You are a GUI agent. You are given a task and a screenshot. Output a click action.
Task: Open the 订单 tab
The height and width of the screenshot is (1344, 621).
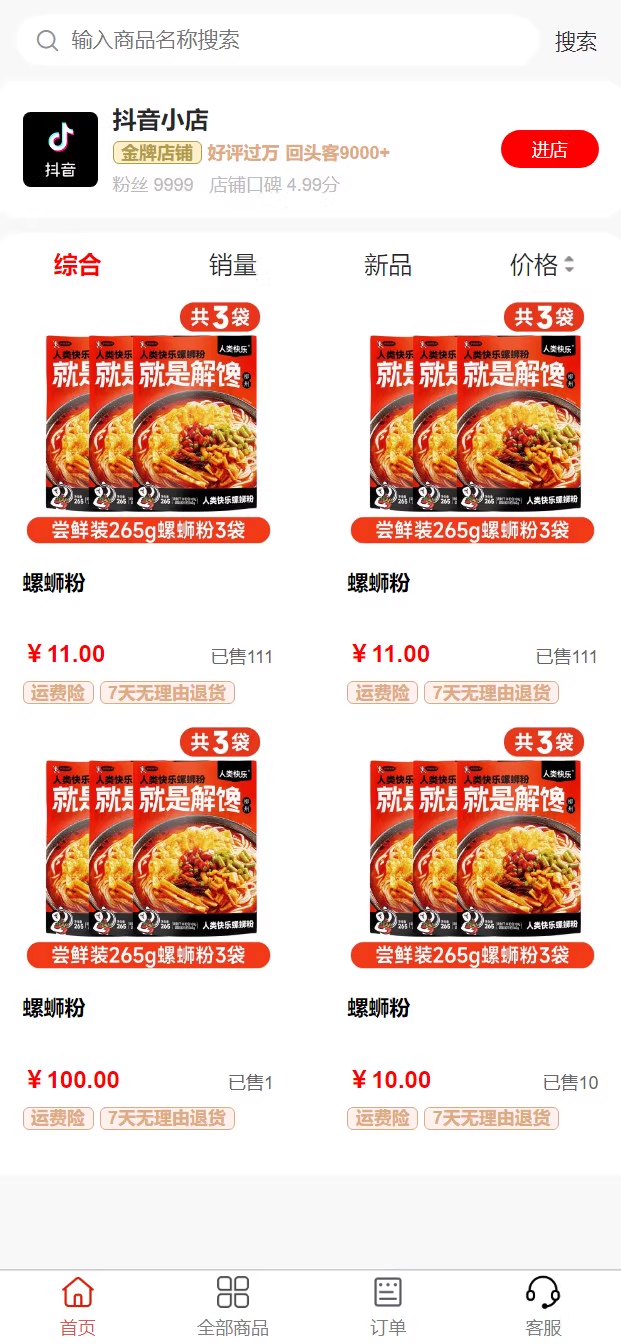(388, 1306)
